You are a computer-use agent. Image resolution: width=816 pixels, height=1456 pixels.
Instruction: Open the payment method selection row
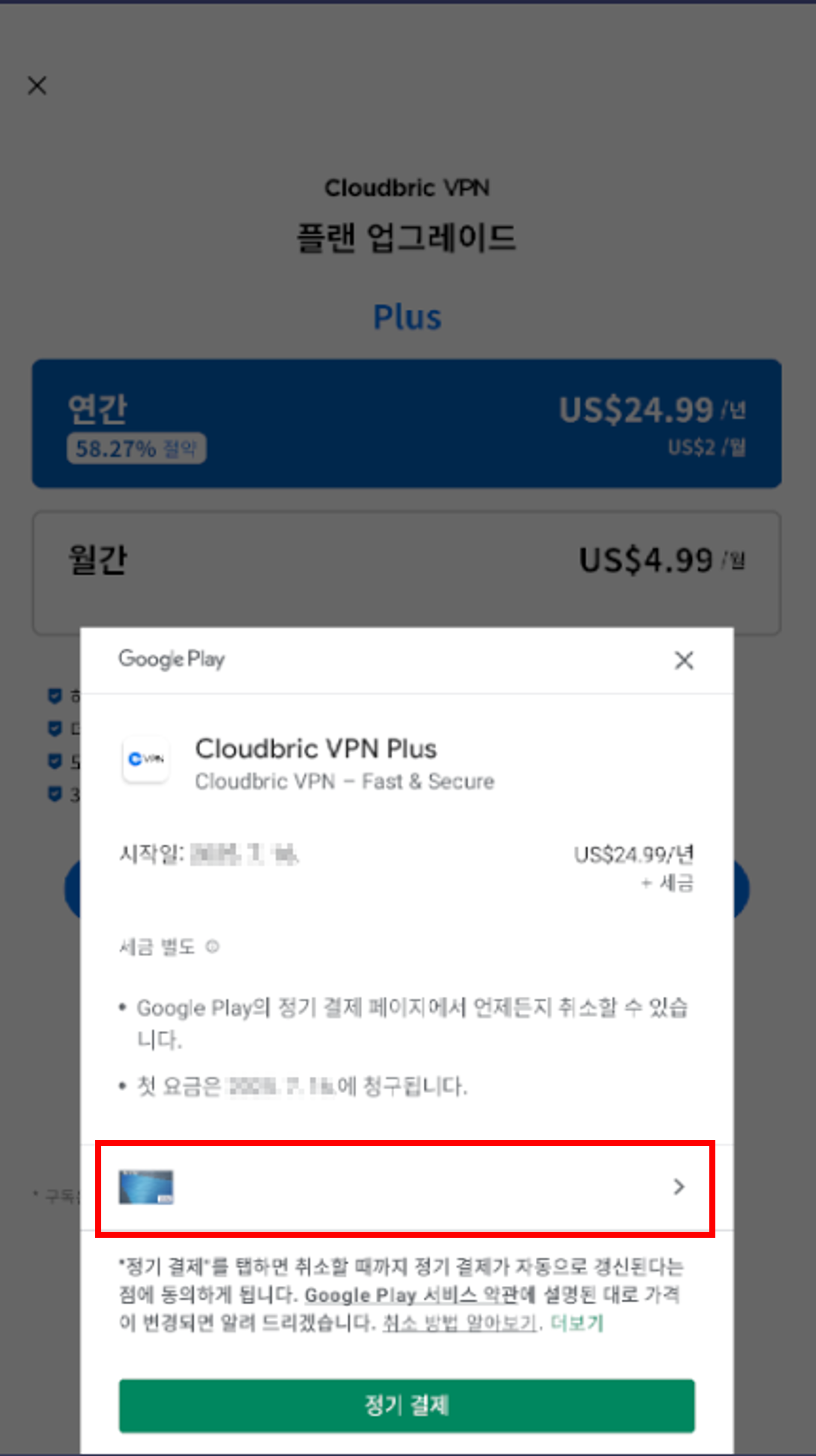click(405, 1188)
